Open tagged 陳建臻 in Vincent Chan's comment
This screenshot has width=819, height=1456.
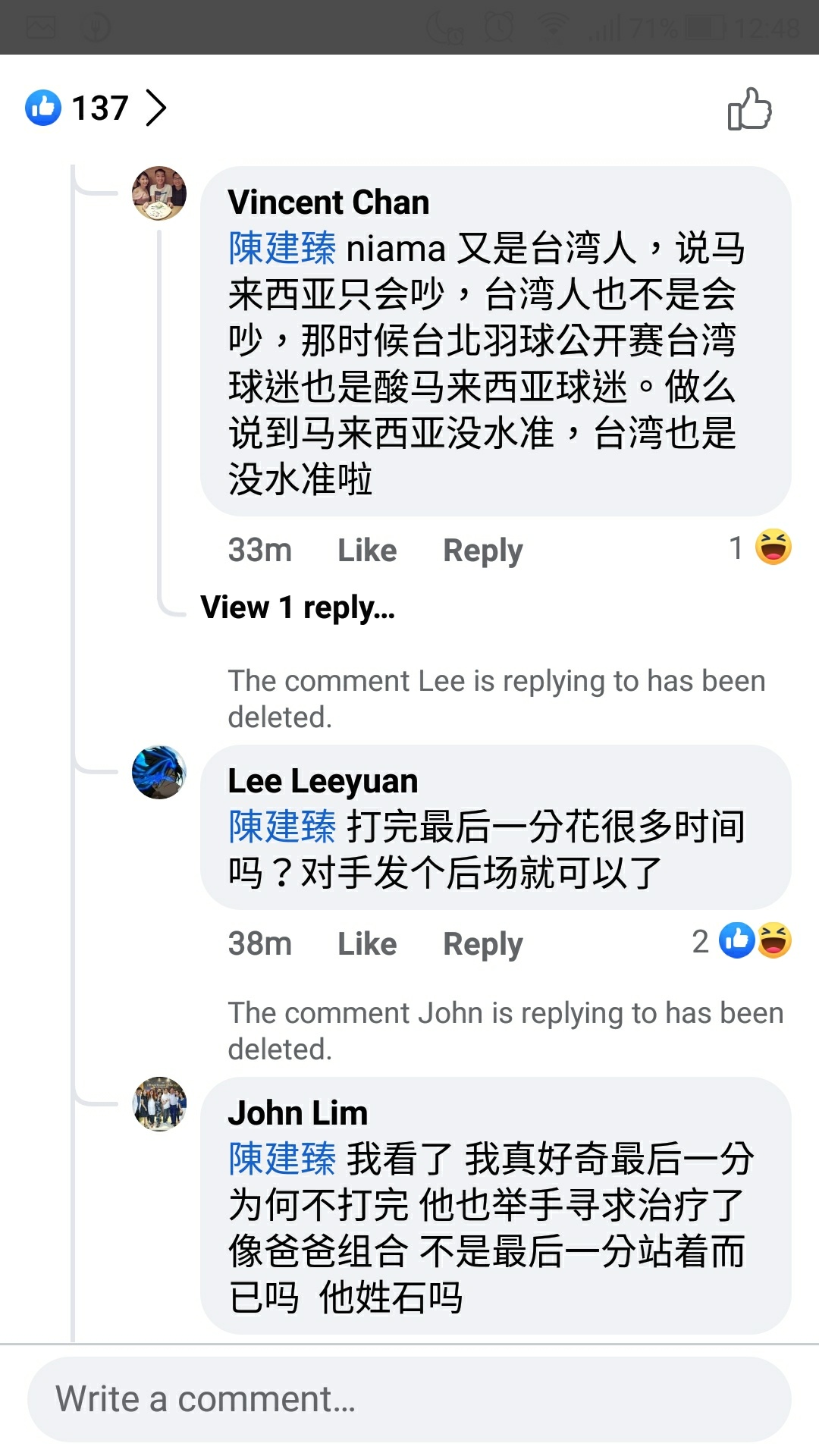pyautogui.click(x=282, y=248)
